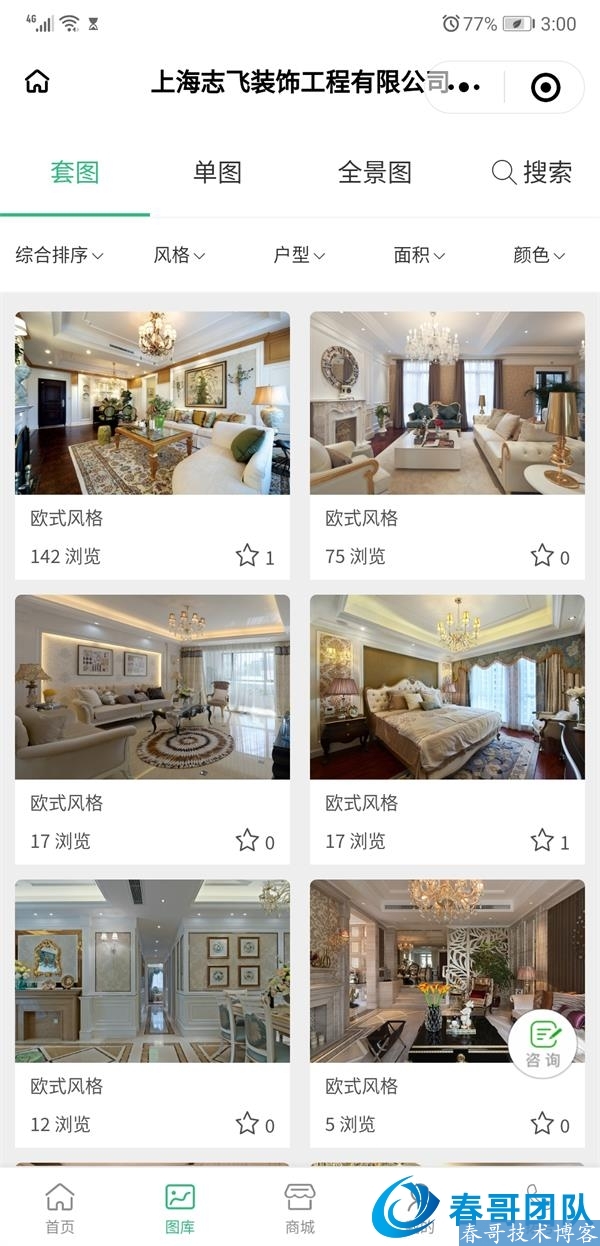
Task: Open the three-dot more menu
Action: (x=465, y=87)
